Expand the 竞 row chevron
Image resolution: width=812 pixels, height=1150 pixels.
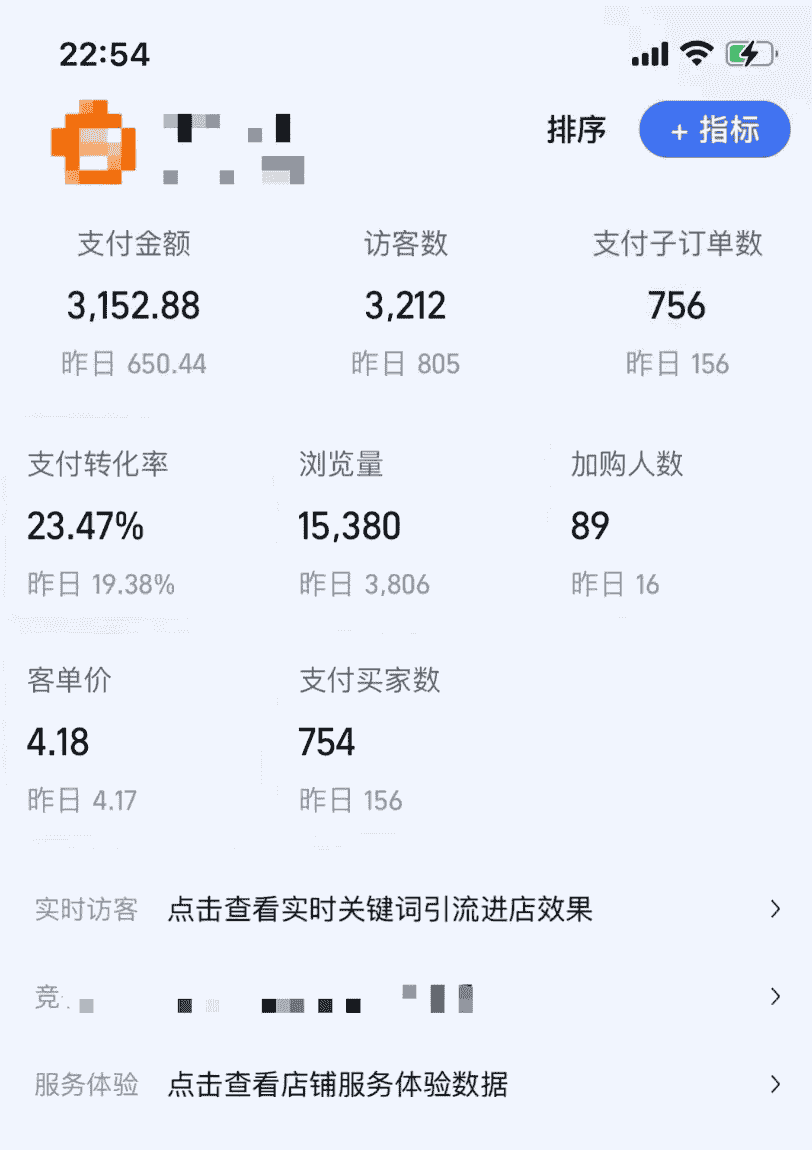pyautogui.click(x=774, y=996)
